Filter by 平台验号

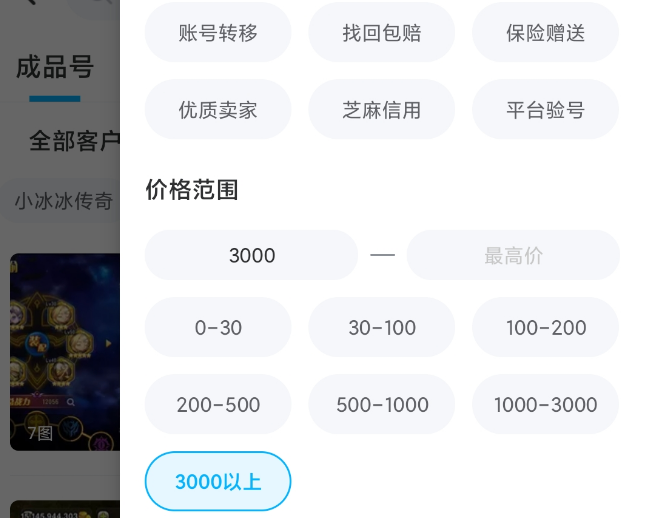[x=545, y=109]
